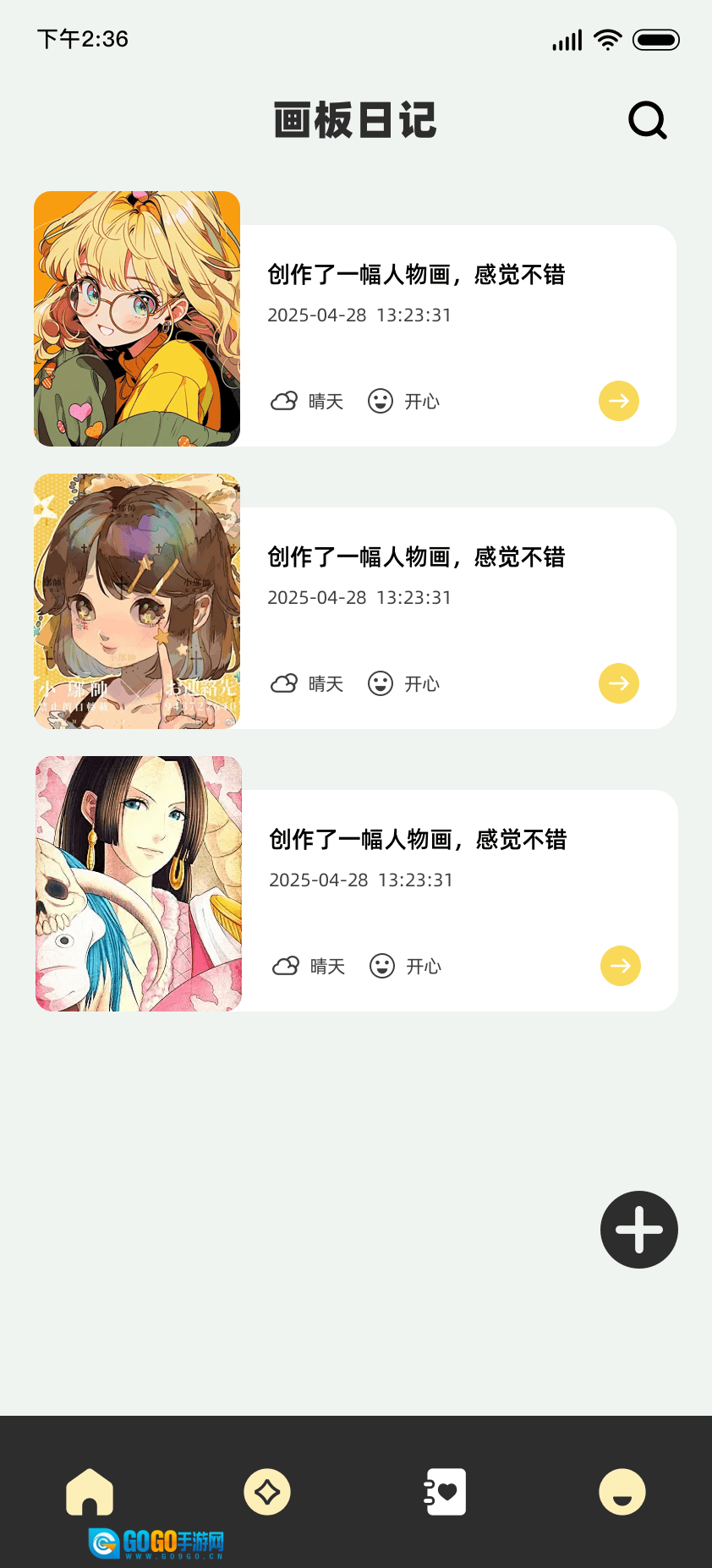Viewport: 712px width, 1568px height.
Task: Switch to the home tab
Action: (90, 1492)
